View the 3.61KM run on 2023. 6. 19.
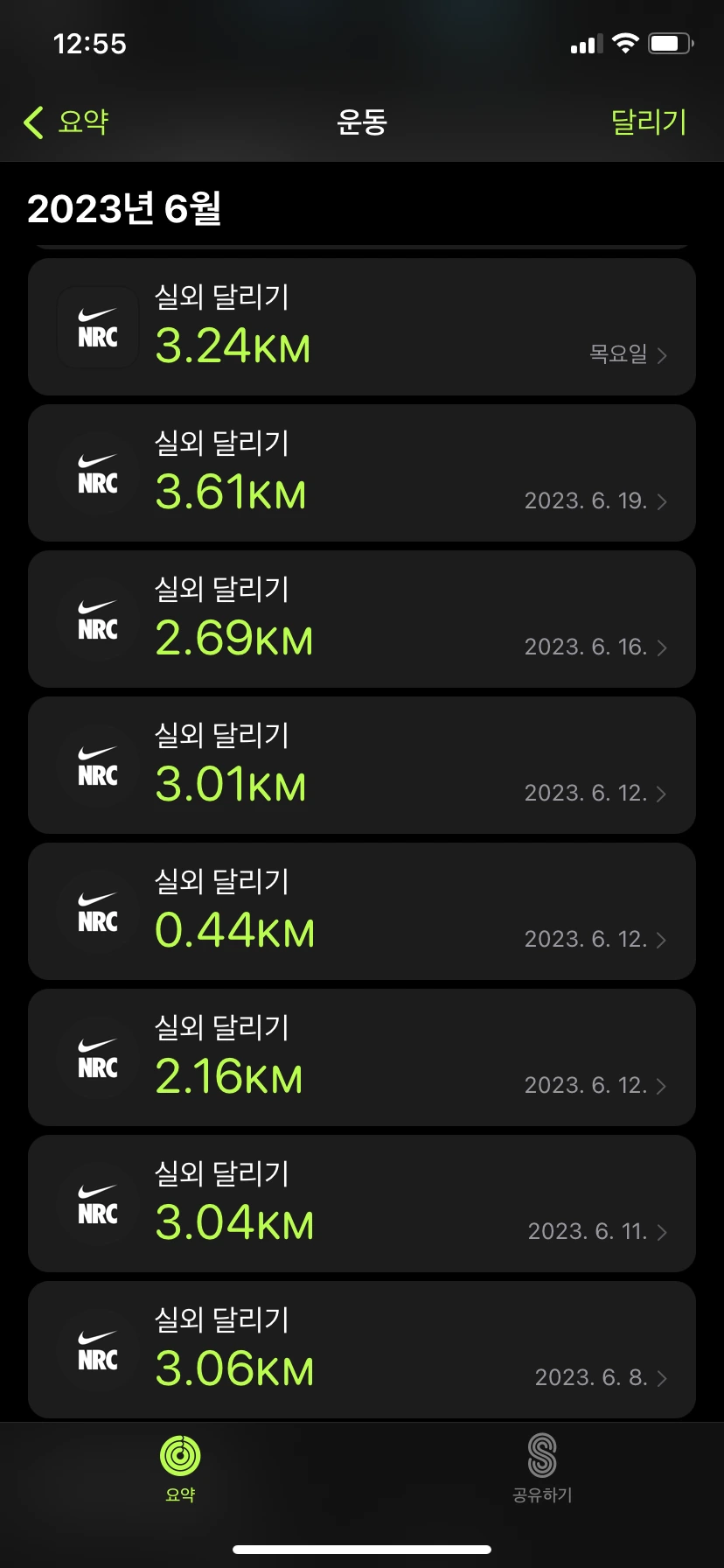724x1568 pixels. tap(362, 473)
